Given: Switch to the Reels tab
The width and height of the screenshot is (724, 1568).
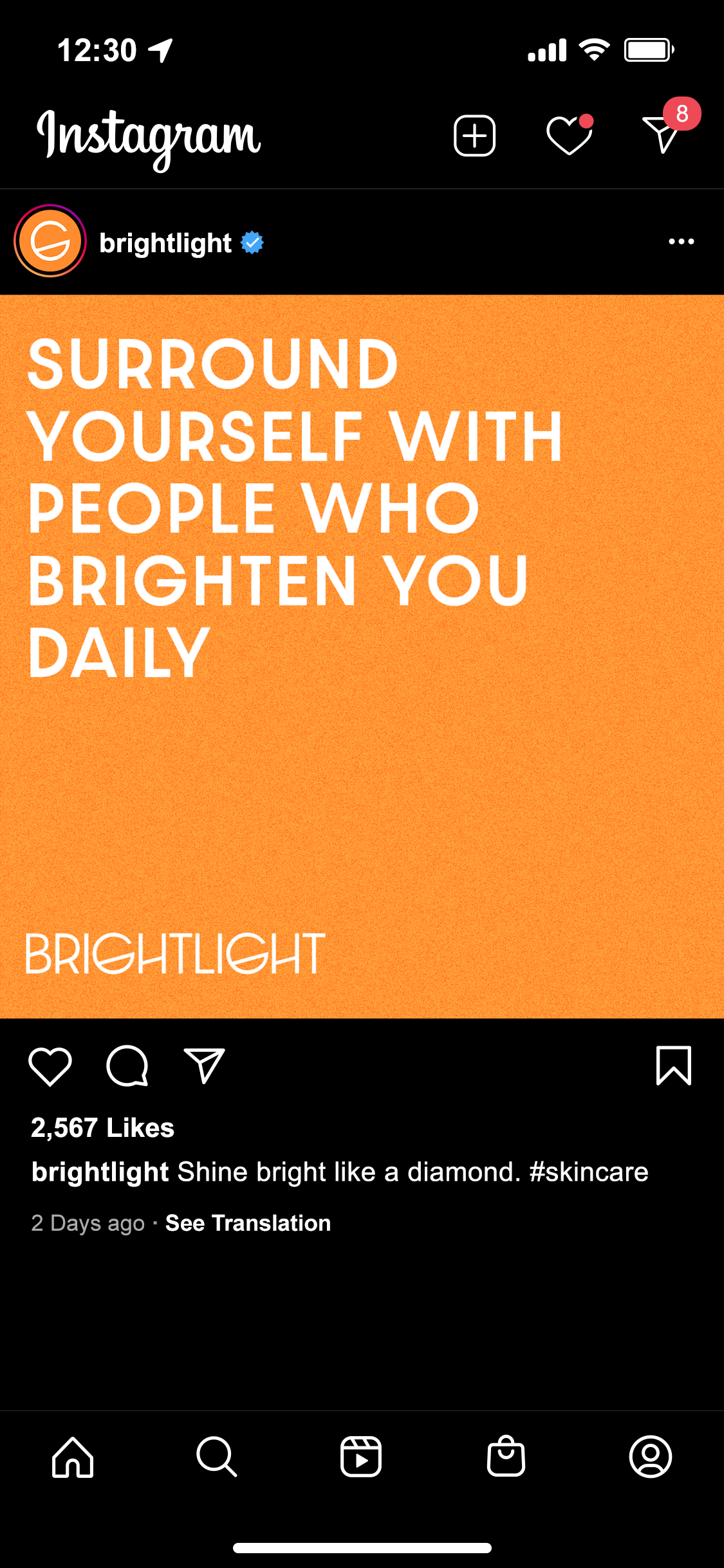Looking at the screenshot, I should point(361,1457).
